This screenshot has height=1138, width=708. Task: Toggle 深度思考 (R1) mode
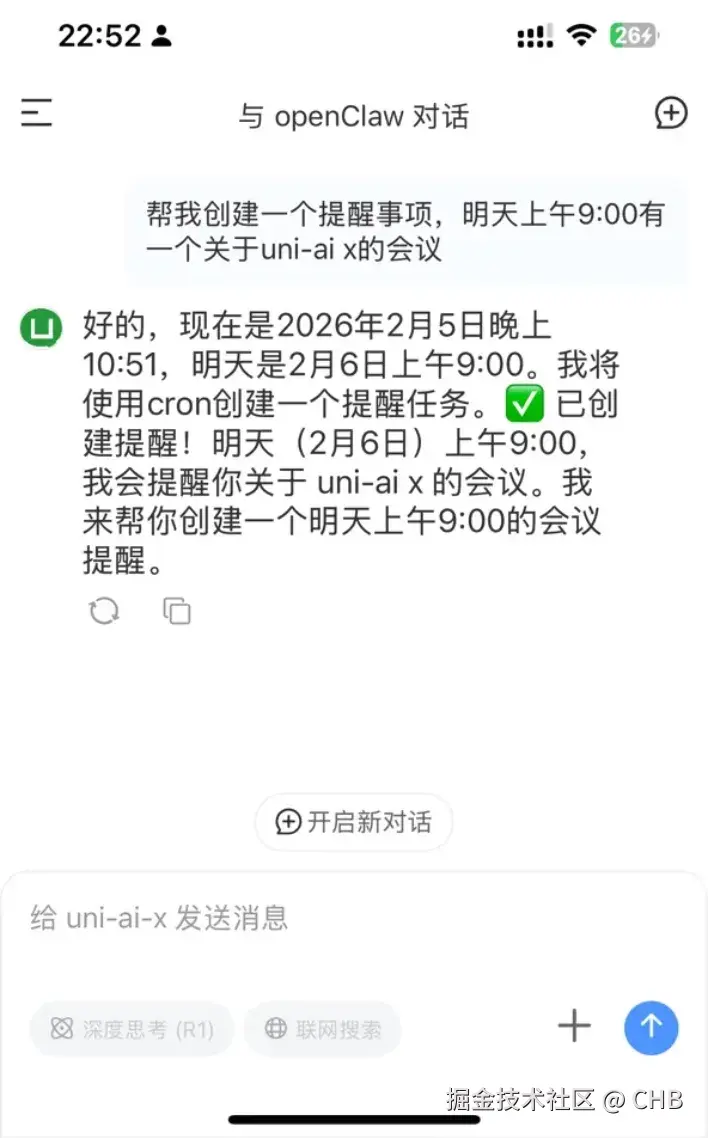(x=131, y=1028)
